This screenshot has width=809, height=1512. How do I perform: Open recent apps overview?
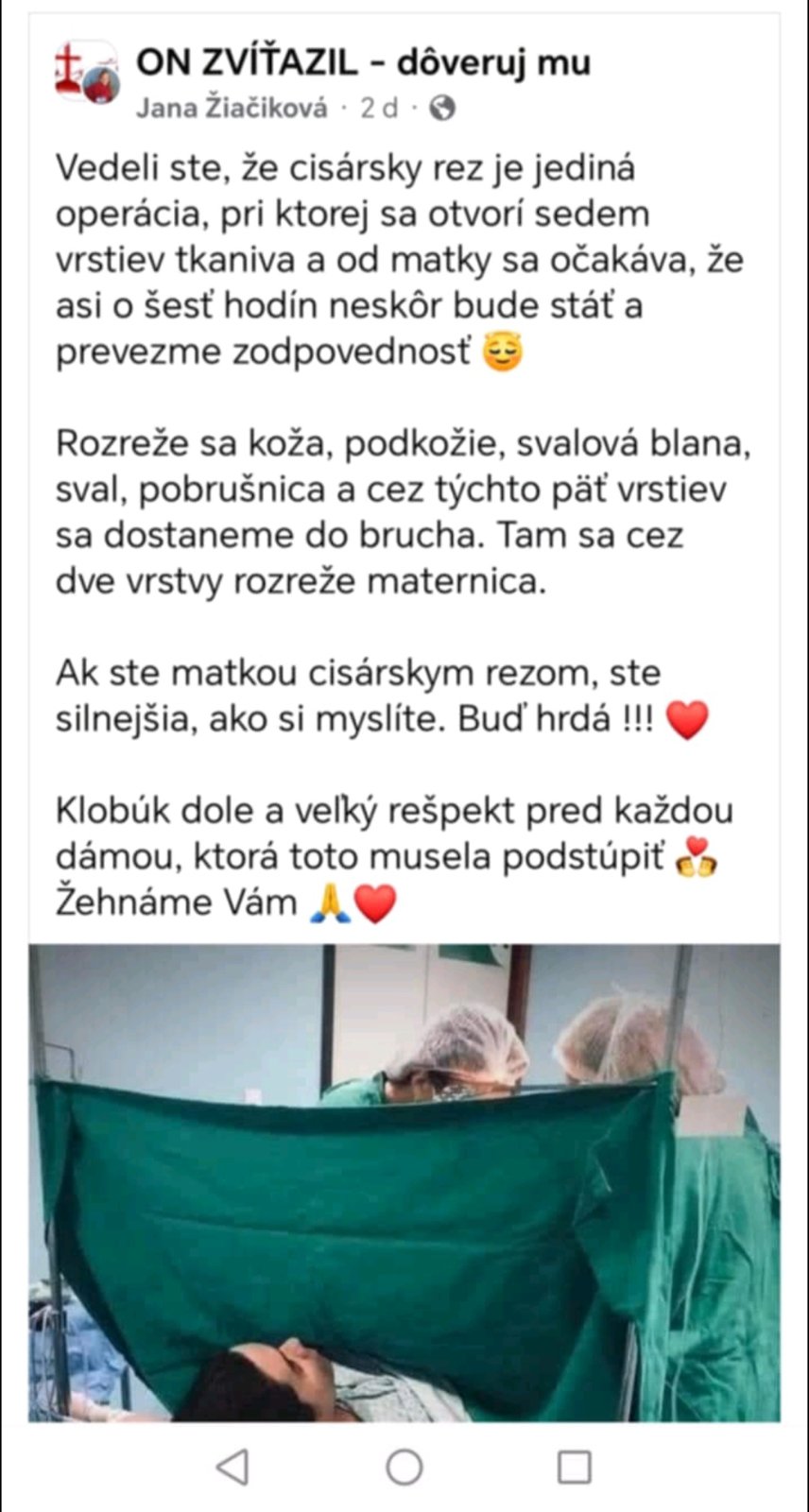[x=575, y=1467]
